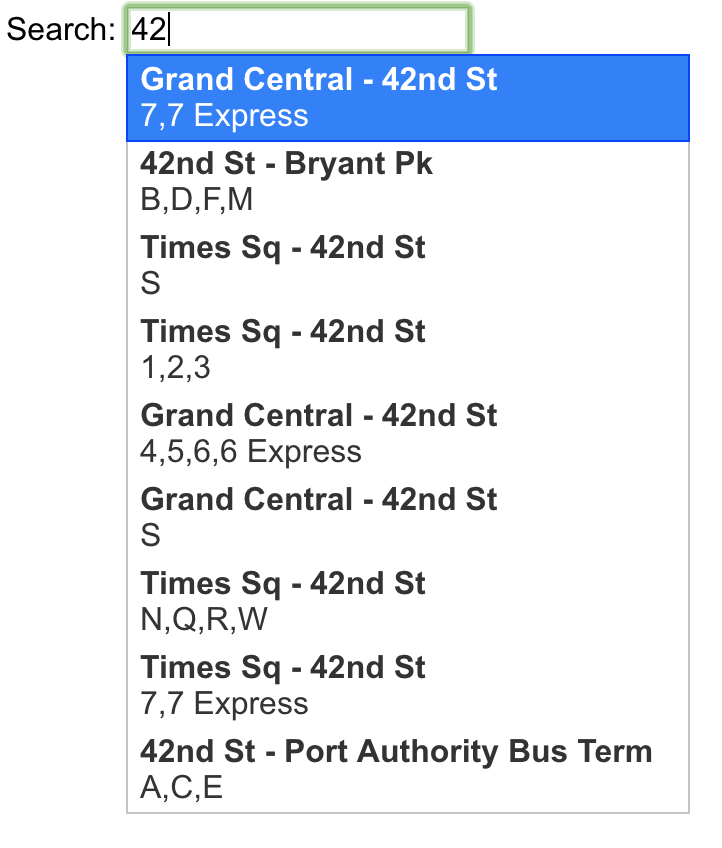Screen dimensions: 722x848
Task: Choose Times Sq - 42nd St with 7,7 Express
Action: coord(407,686)
